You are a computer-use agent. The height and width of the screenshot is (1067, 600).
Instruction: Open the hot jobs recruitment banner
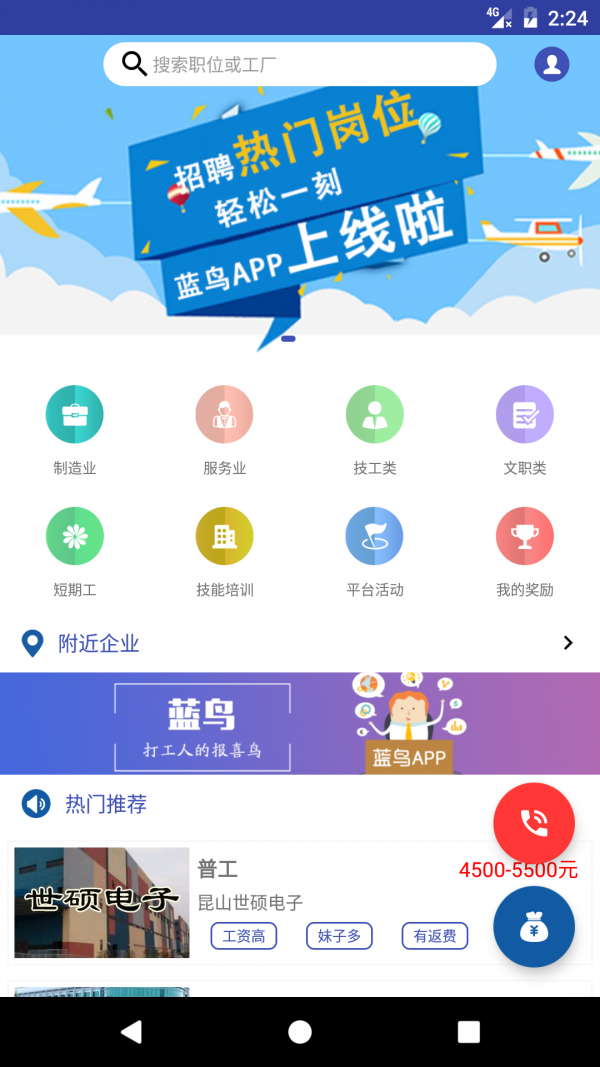(300, 200)
